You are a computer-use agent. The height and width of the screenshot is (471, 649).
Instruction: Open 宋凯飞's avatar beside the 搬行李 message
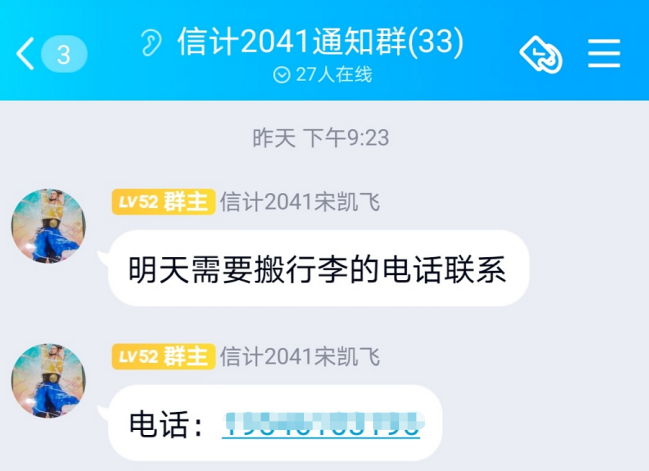(48, 225)
